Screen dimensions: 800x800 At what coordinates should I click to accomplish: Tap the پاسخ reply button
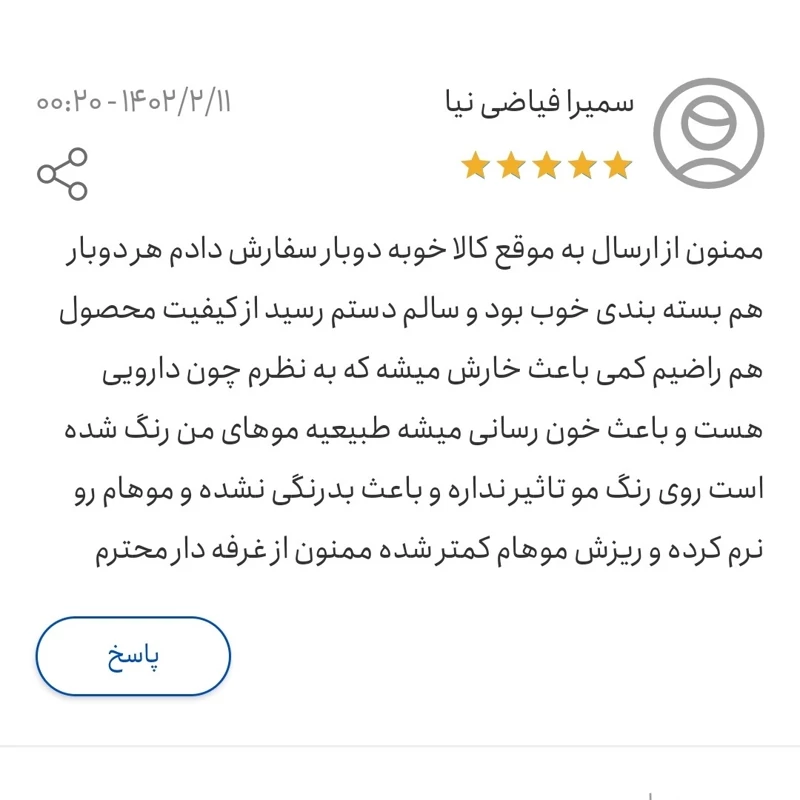[x=133, y=656]
